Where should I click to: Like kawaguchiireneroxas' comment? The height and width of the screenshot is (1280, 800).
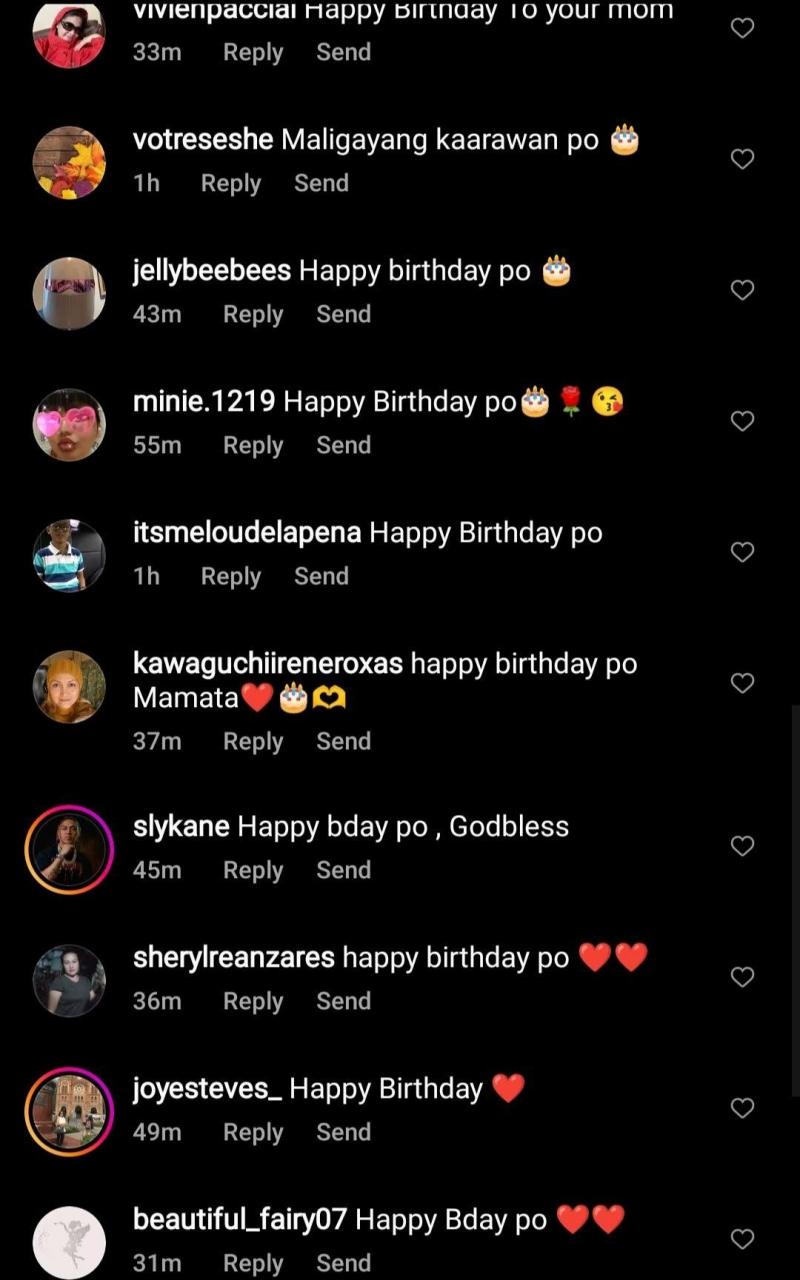742,683
